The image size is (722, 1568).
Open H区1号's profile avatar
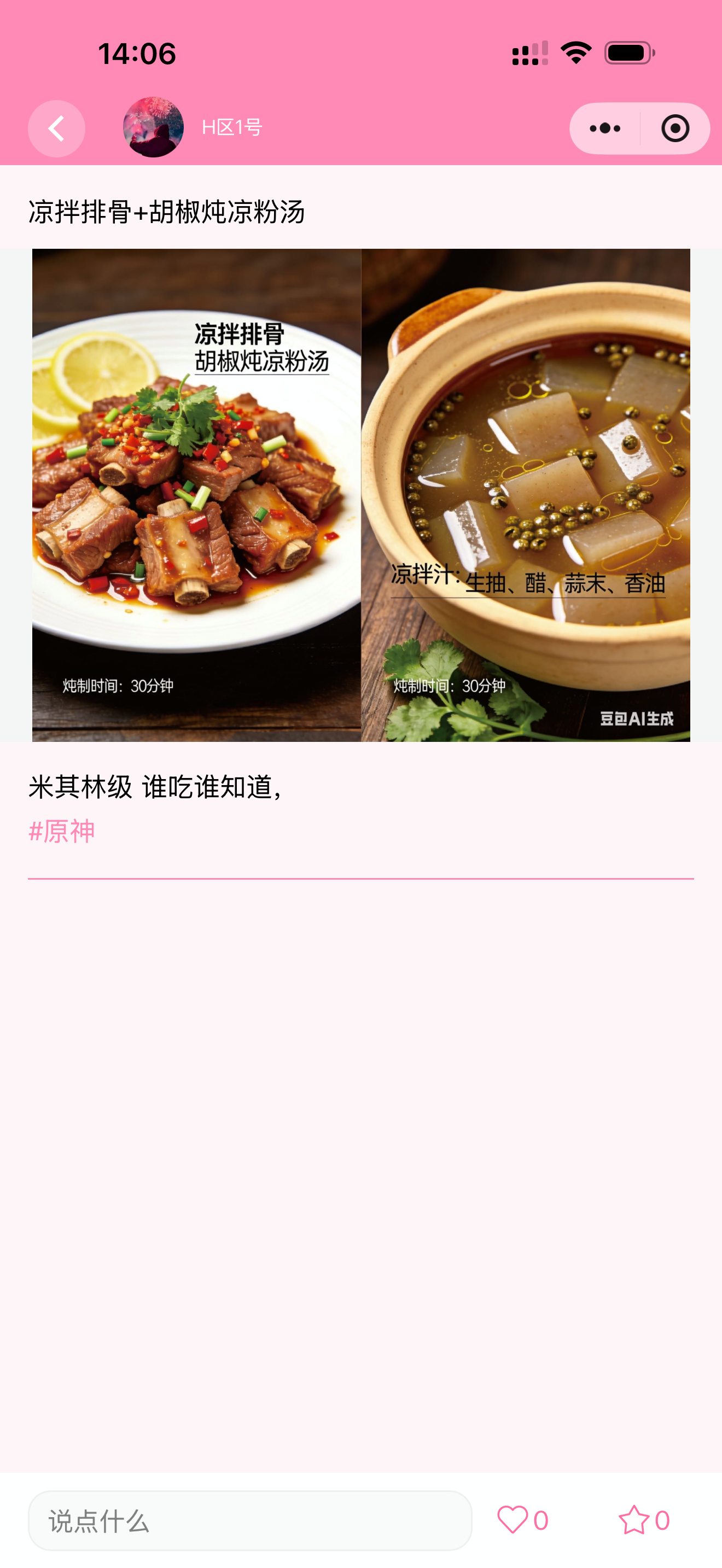[x=153, y=127]
